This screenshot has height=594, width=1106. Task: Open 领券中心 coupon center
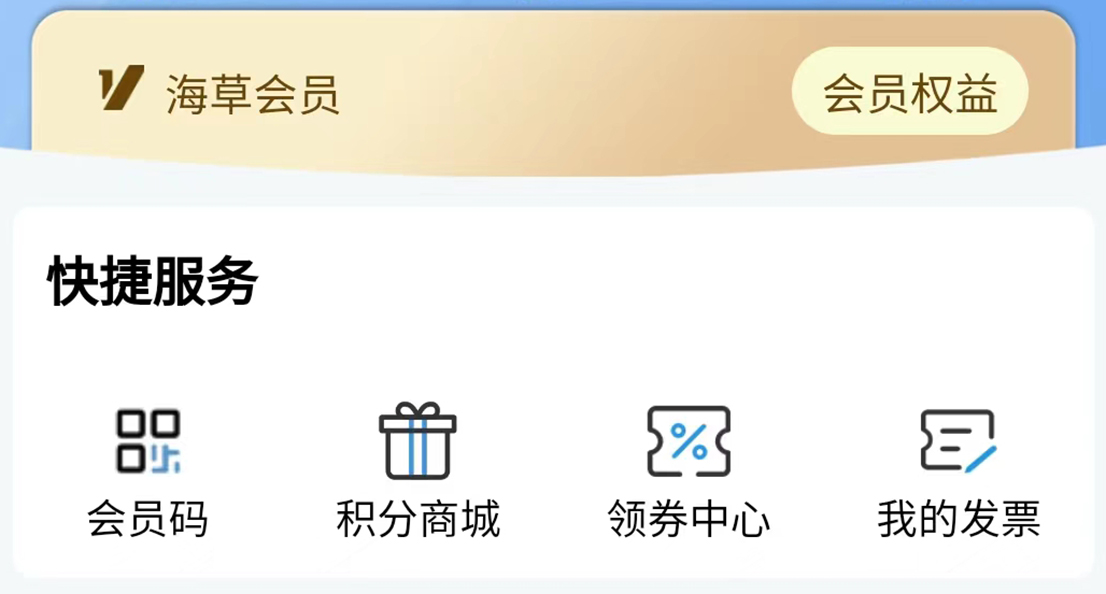point(688,470)
